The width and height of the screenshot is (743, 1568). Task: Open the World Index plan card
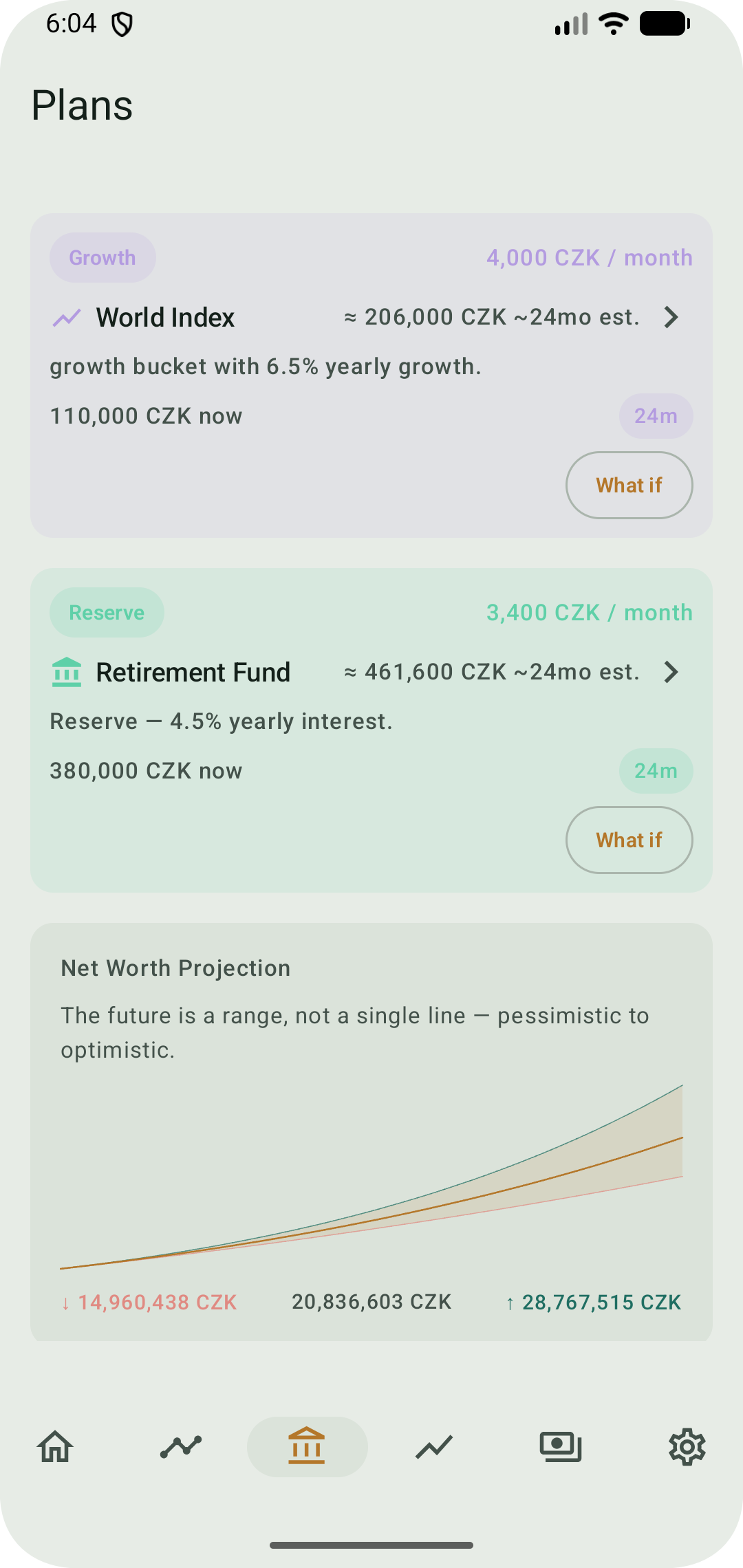[371, 375]
